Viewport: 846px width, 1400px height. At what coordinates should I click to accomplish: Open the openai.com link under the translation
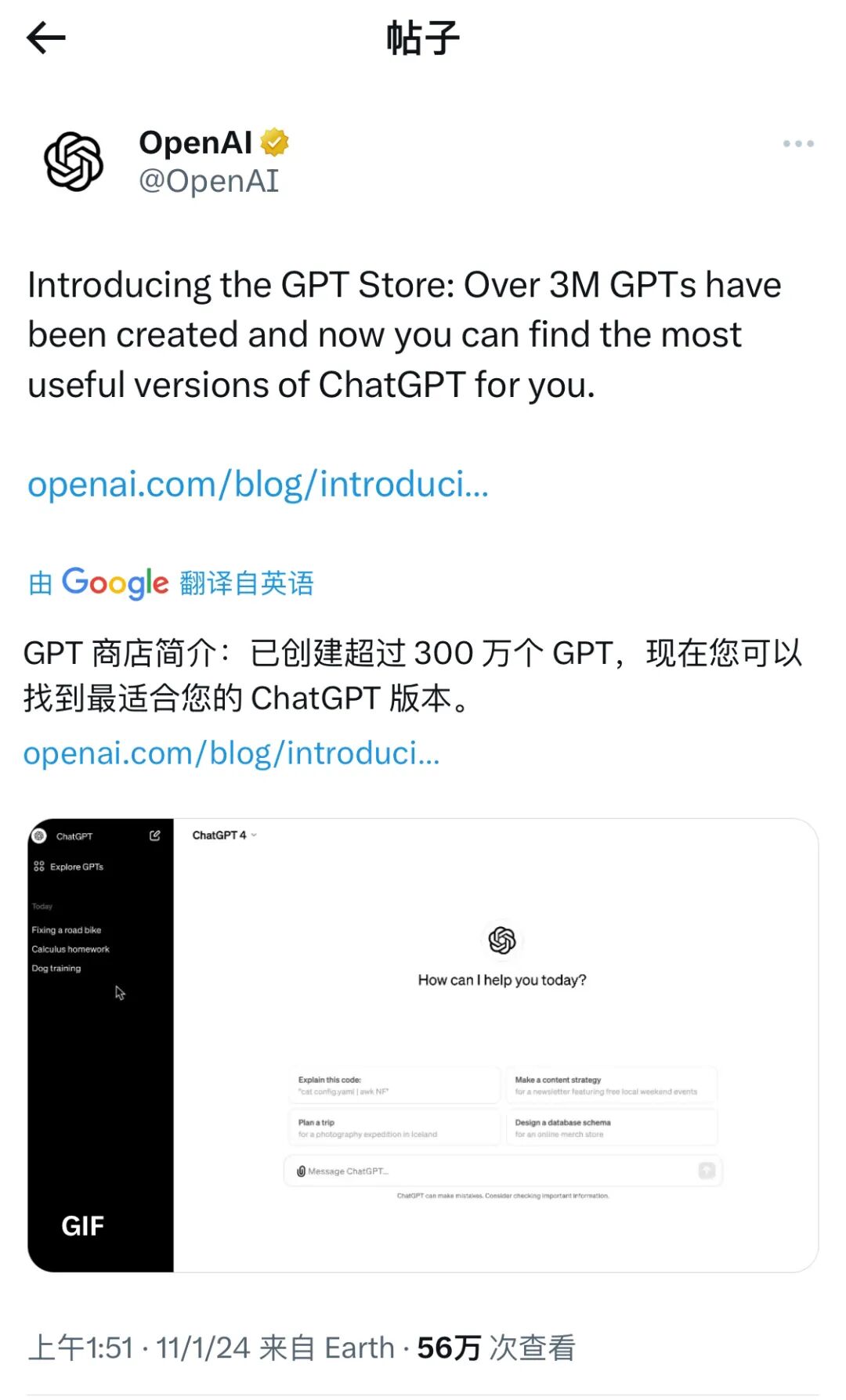(x=231, y=753)
